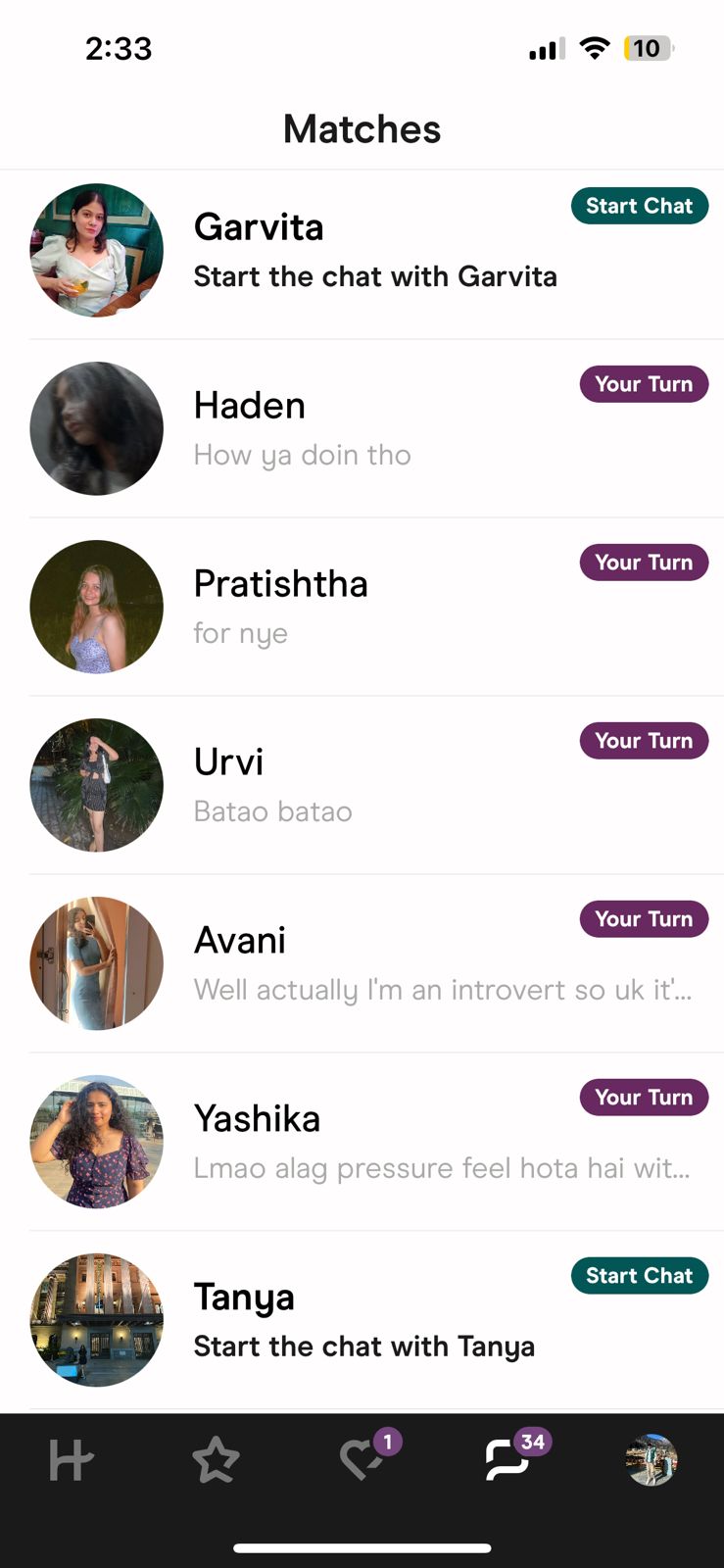The height and width of the screenshot is (1568, 724).
Task: Open the conversation with Pratishtha
Action: [362, 607]
